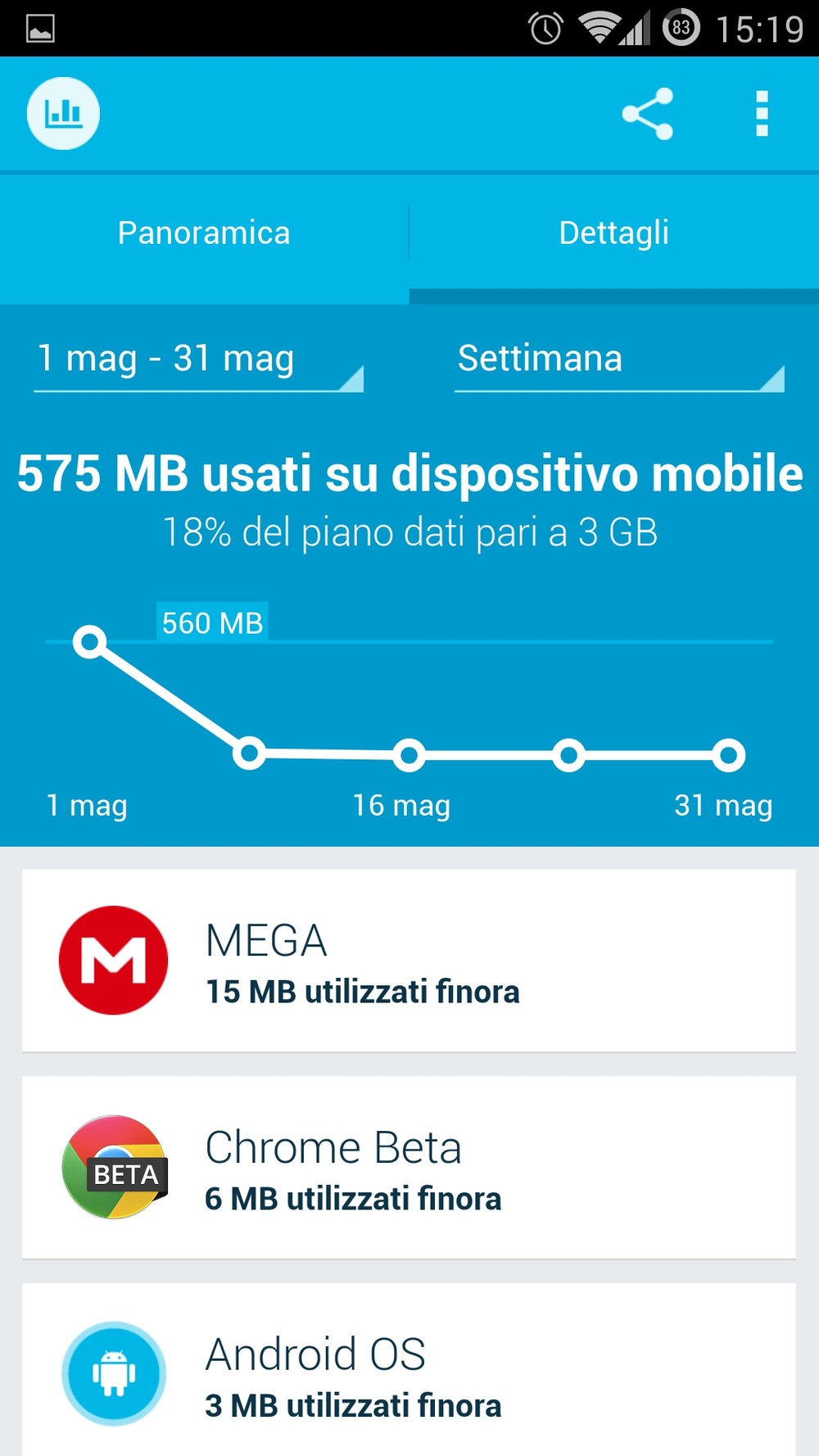
Task: Share the data usage report
Action: pyautogui.click(x=647, y=114)
